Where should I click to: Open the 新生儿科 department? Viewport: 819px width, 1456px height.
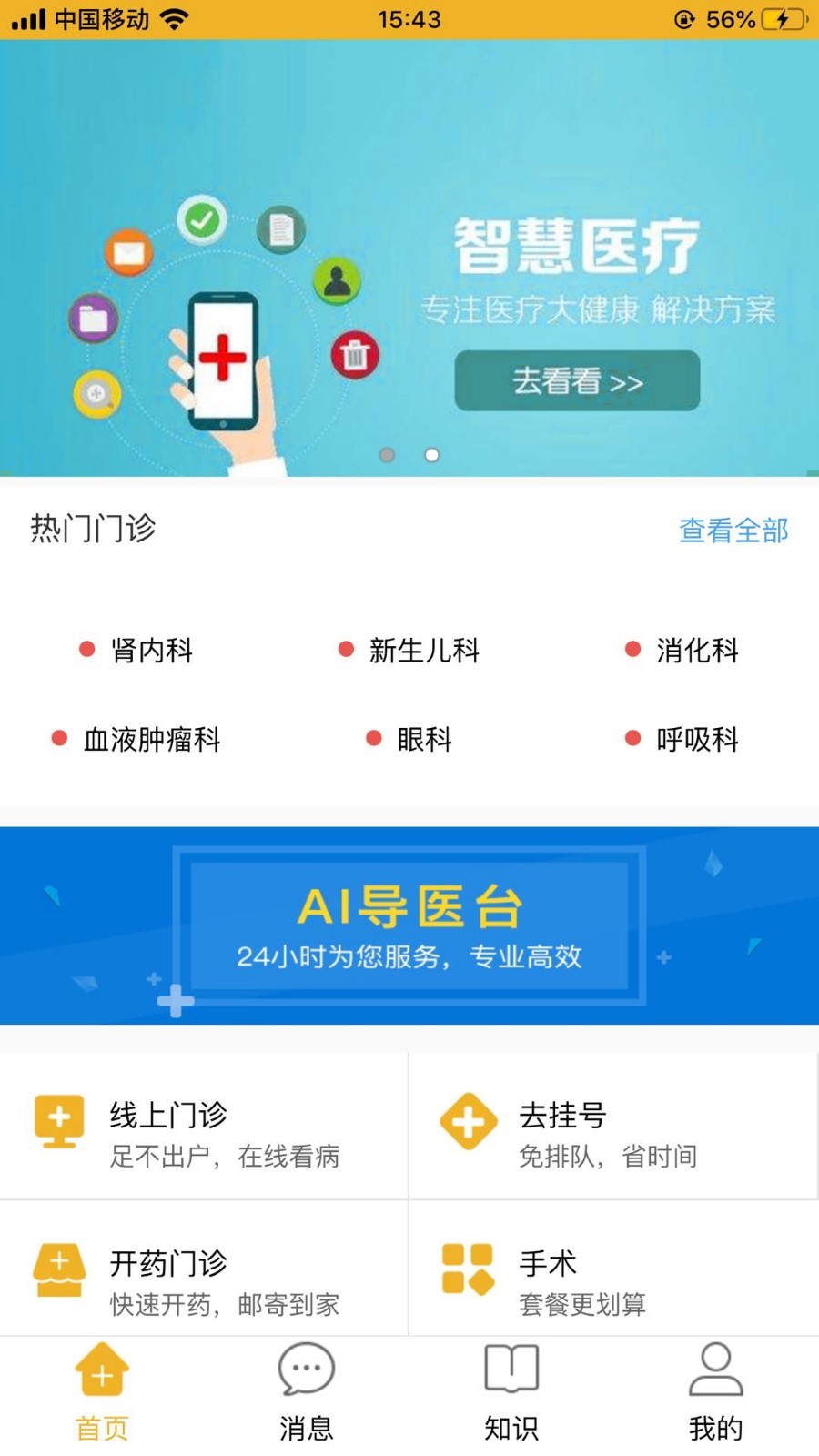pyautogui.click(x=423, y=650)
